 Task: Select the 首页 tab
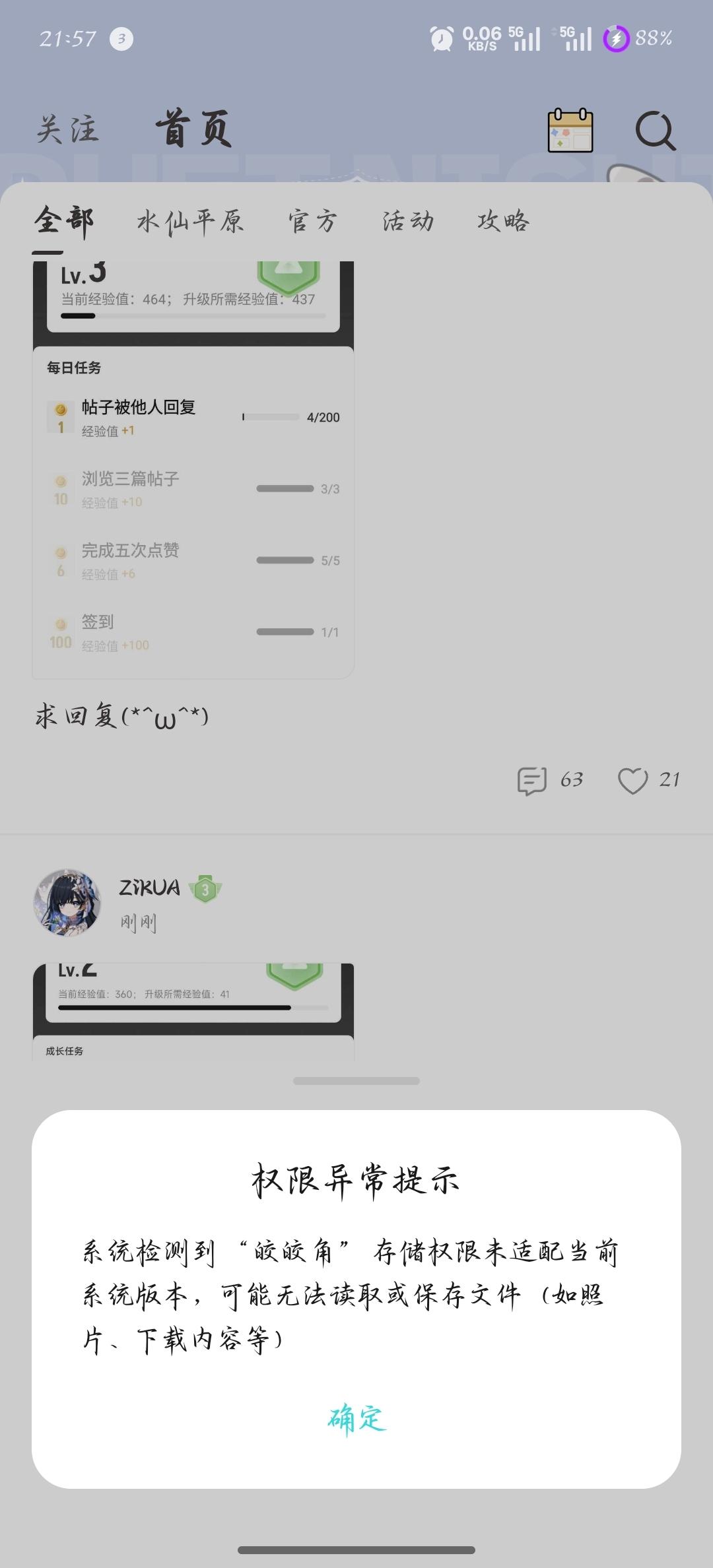pos(193,129)
